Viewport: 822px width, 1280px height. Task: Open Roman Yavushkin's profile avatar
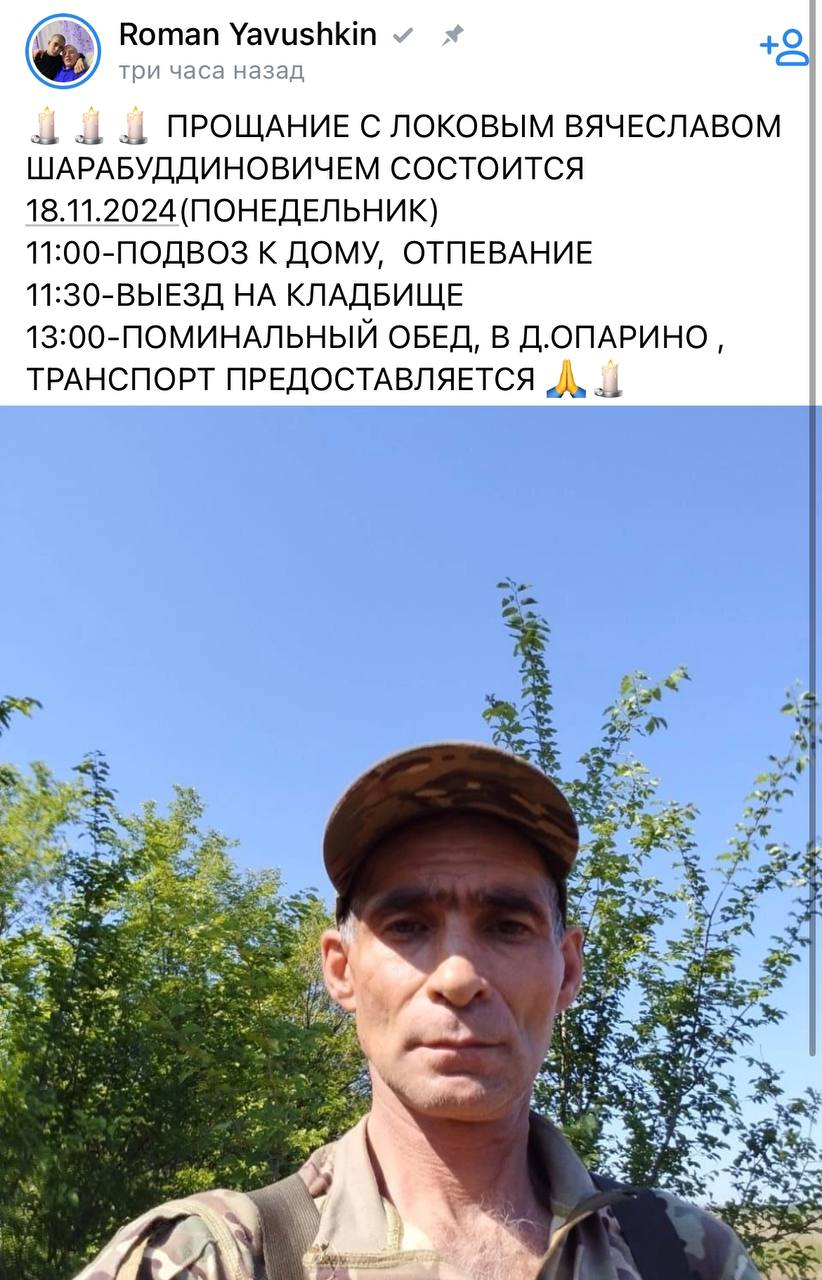point(63,52)
